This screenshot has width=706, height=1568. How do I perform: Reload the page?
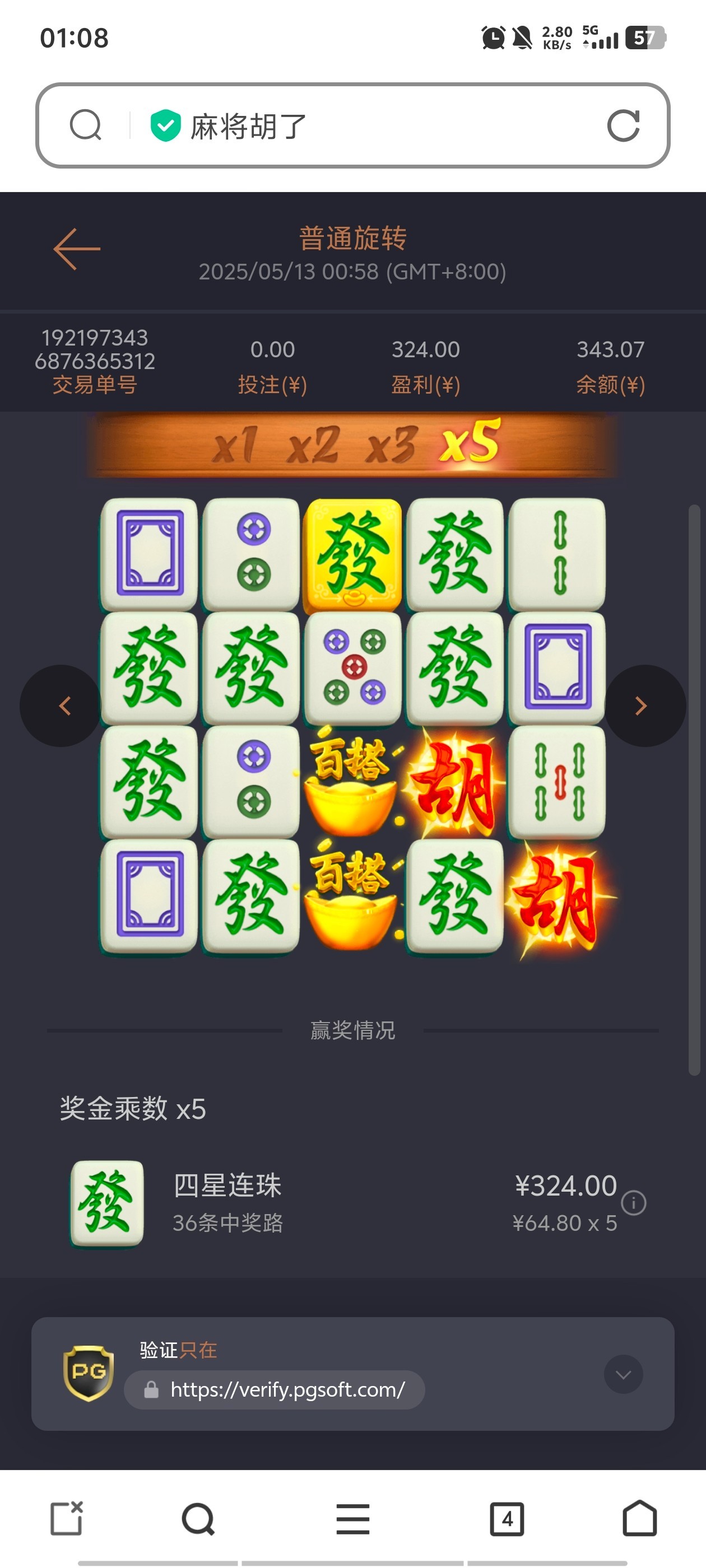[x=623, y=126]
